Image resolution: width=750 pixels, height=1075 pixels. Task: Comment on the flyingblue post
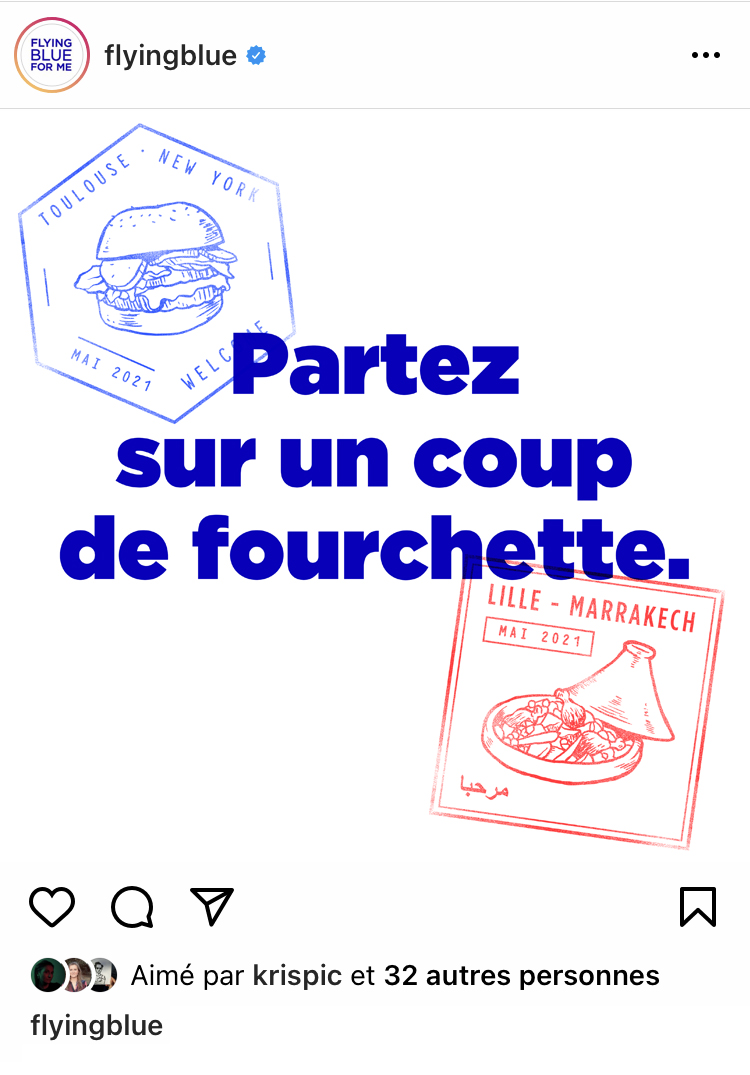pyautogui.click(x=132, y=906)
